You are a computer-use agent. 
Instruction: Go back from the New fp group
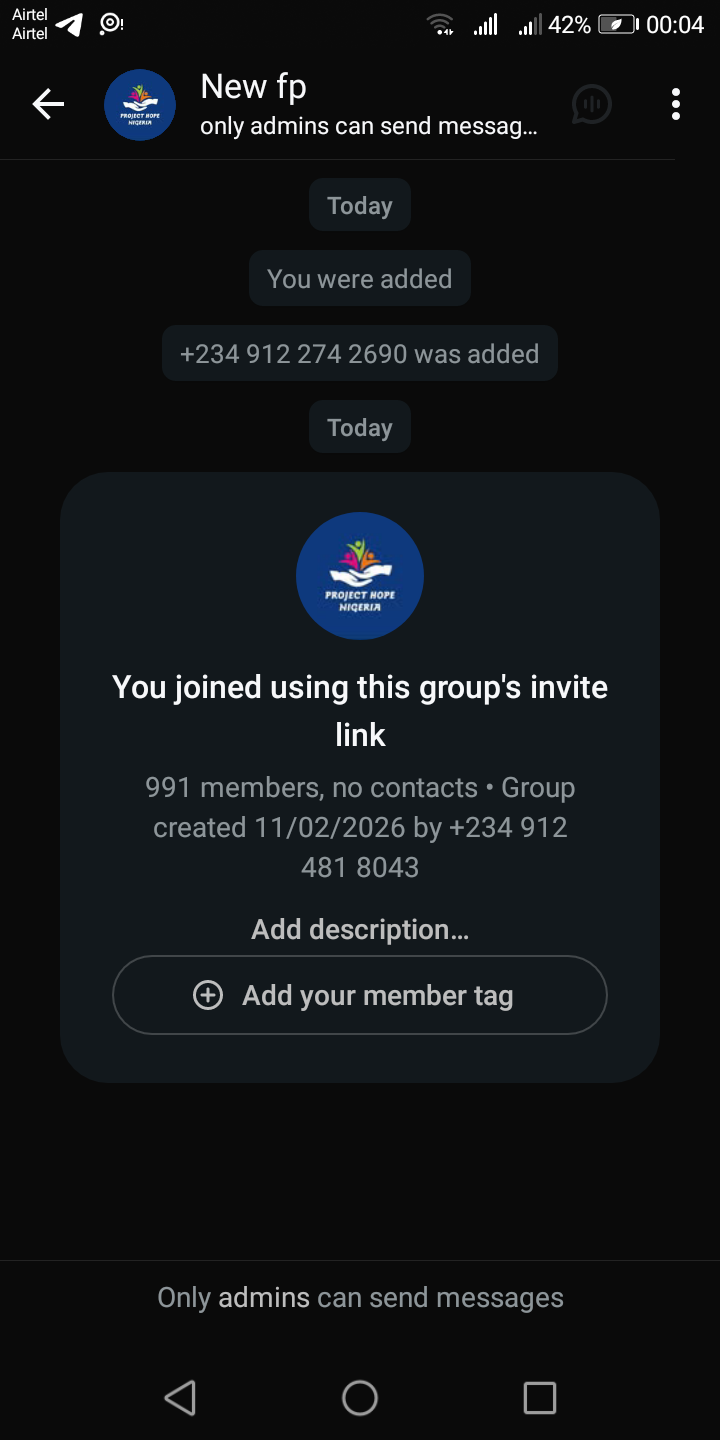[x=48, y=104]
